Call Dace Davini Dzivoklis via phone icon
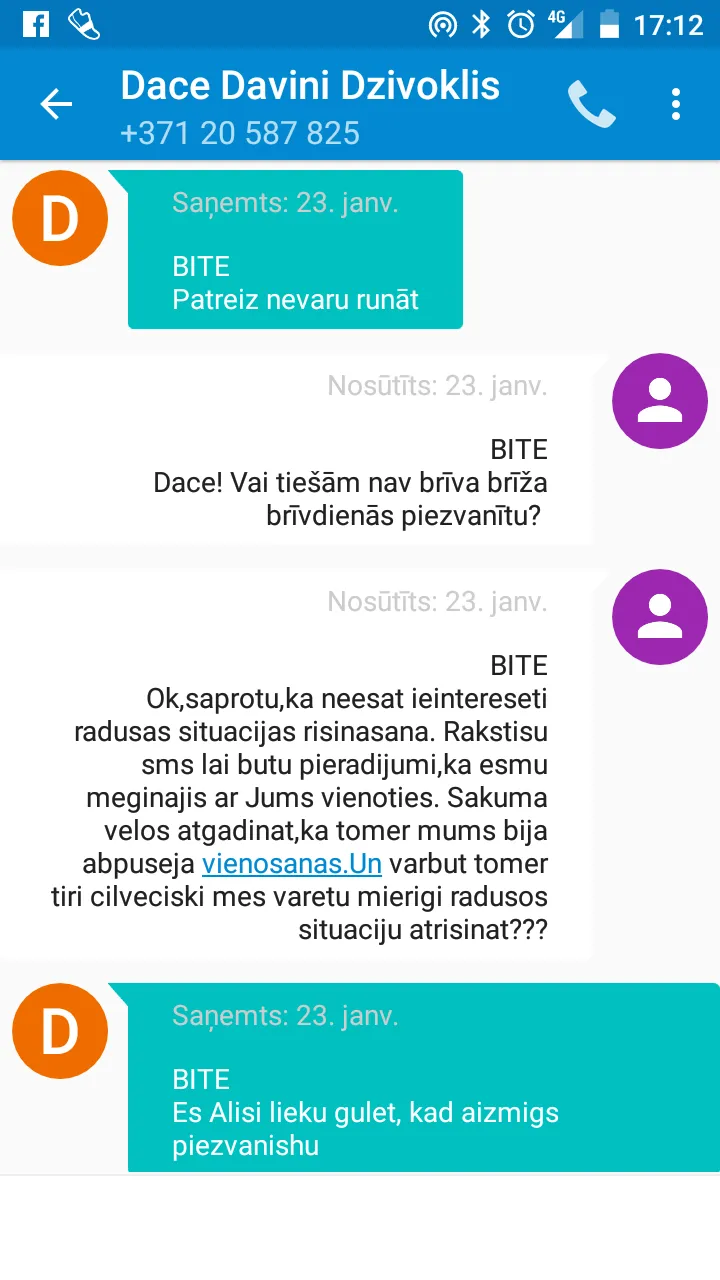The width and height of the screenshot is (720, 1280). [591, 104]
